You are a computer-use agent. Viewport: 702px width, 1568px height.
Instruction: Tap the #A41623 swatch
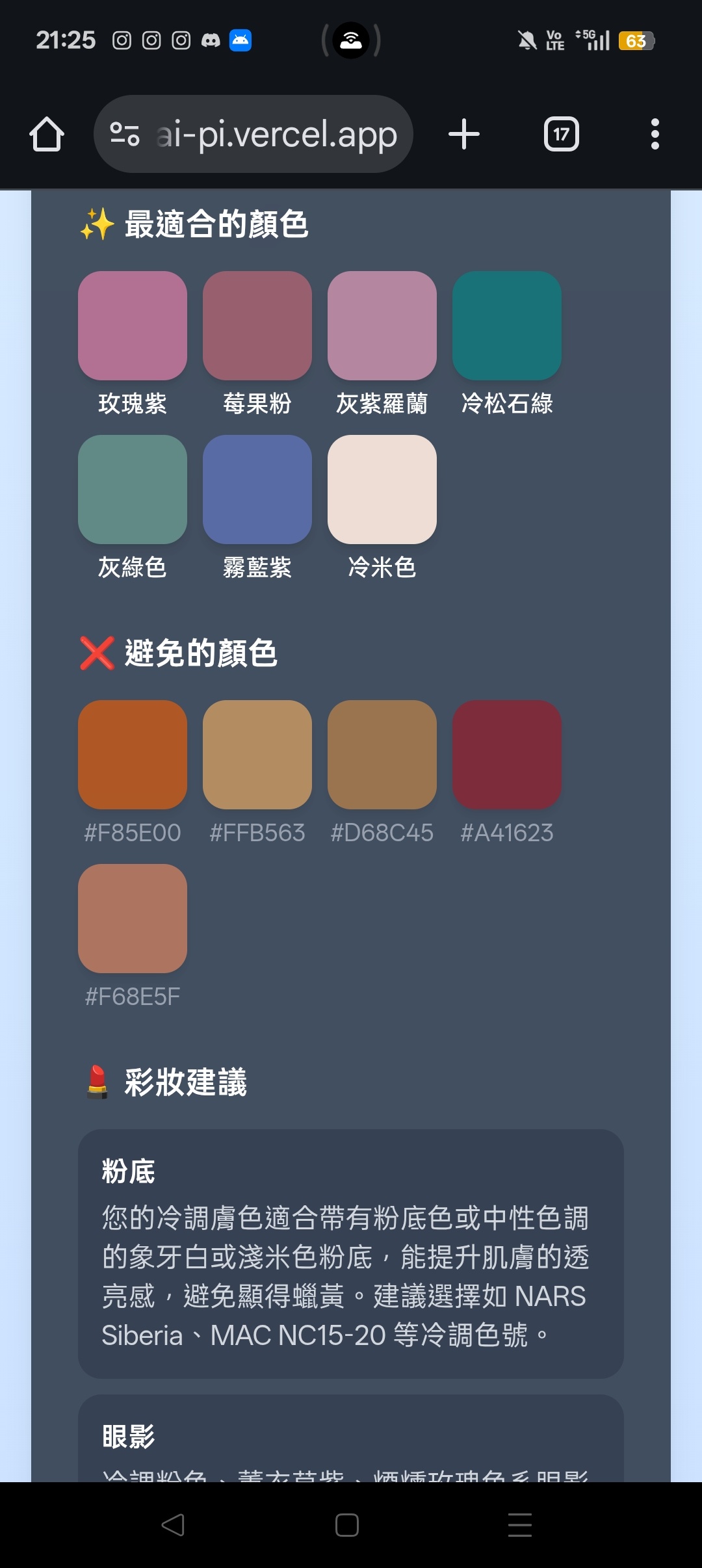point(507,755)
